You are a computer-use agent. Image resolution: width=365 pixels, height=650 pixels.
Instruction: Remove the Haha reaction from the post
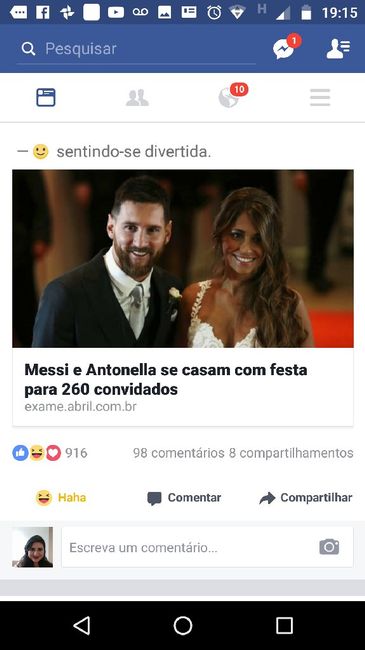[x=61, y=497]
